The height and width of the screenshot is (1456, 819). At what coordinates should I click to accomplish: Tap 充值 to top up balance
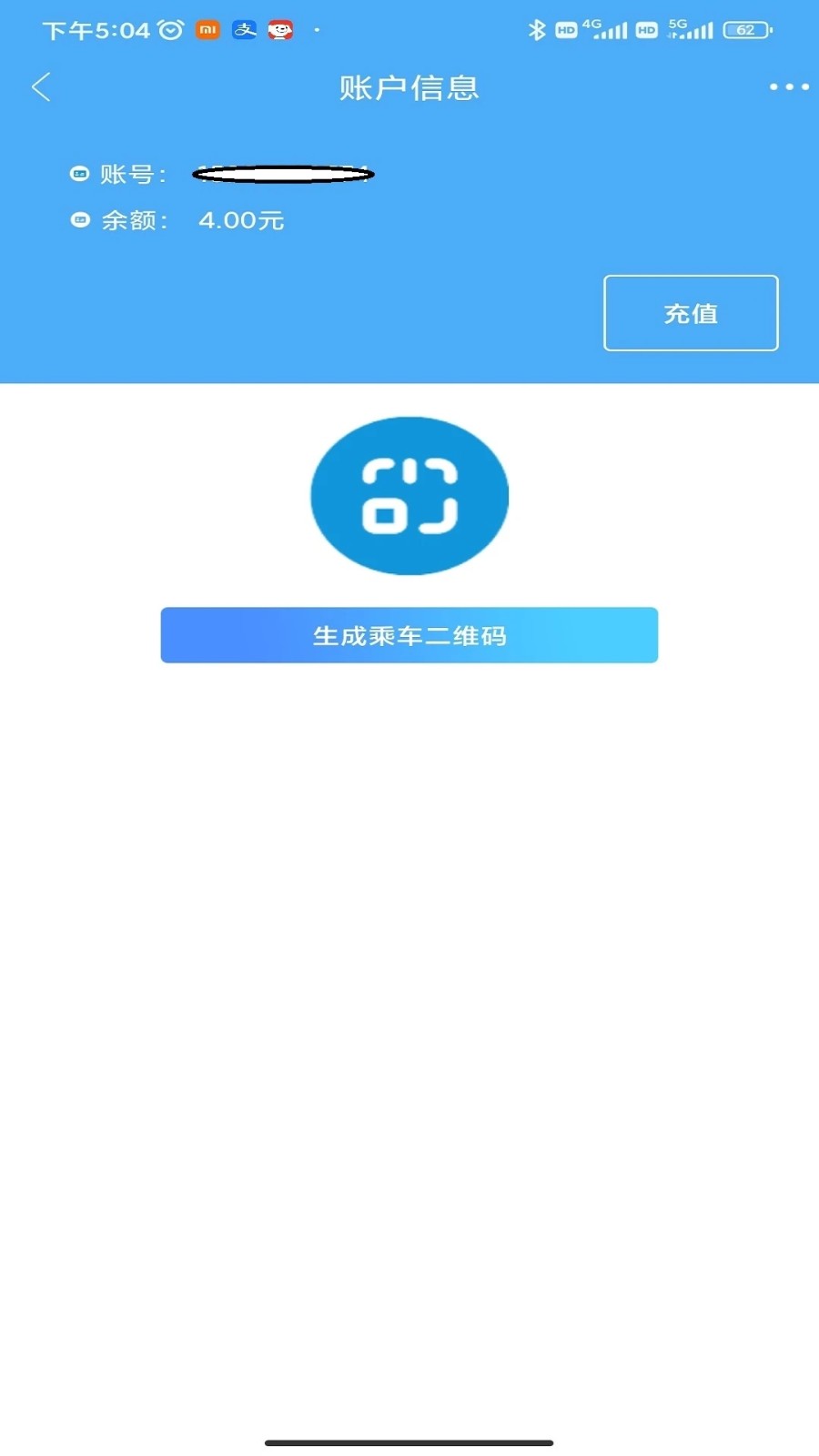point(691,313)
